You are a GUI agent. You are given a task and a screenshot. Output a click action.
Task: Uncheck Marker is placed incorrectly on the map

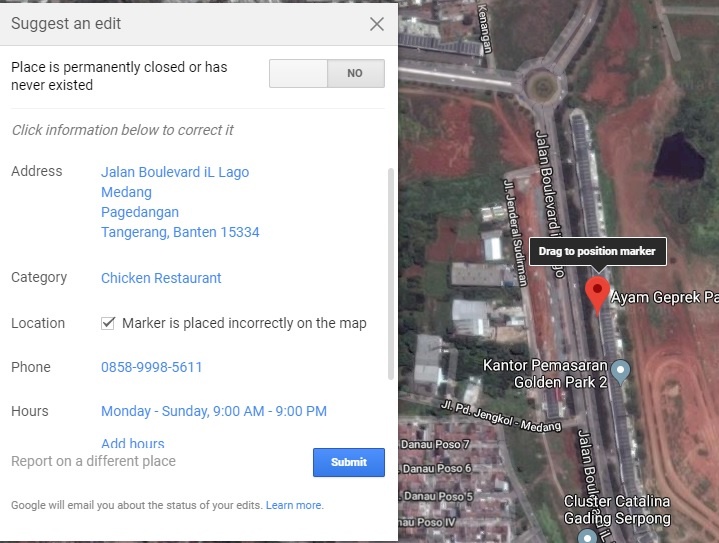tap(109, 323)
